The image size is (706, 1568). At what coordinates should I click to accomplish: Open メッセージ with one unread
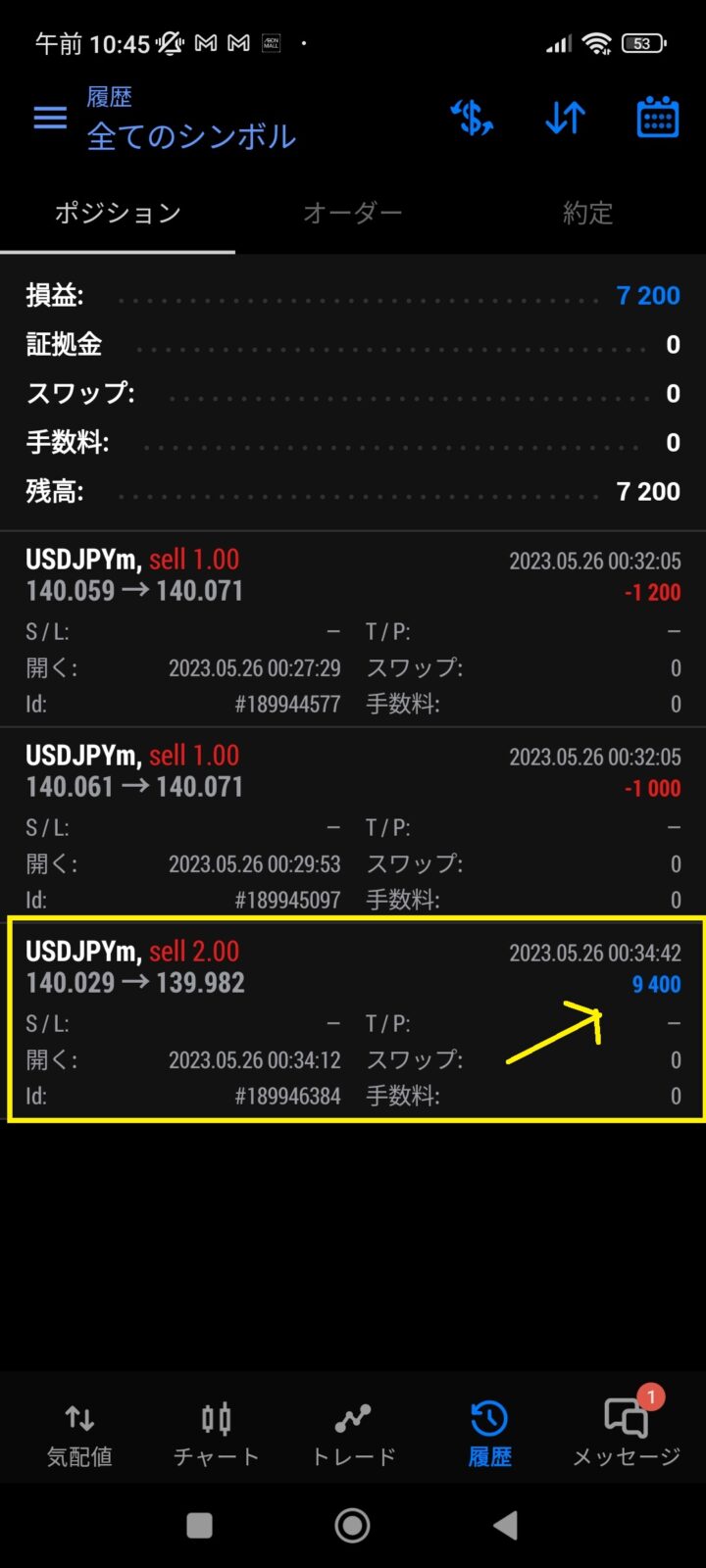click(627, 1434)
